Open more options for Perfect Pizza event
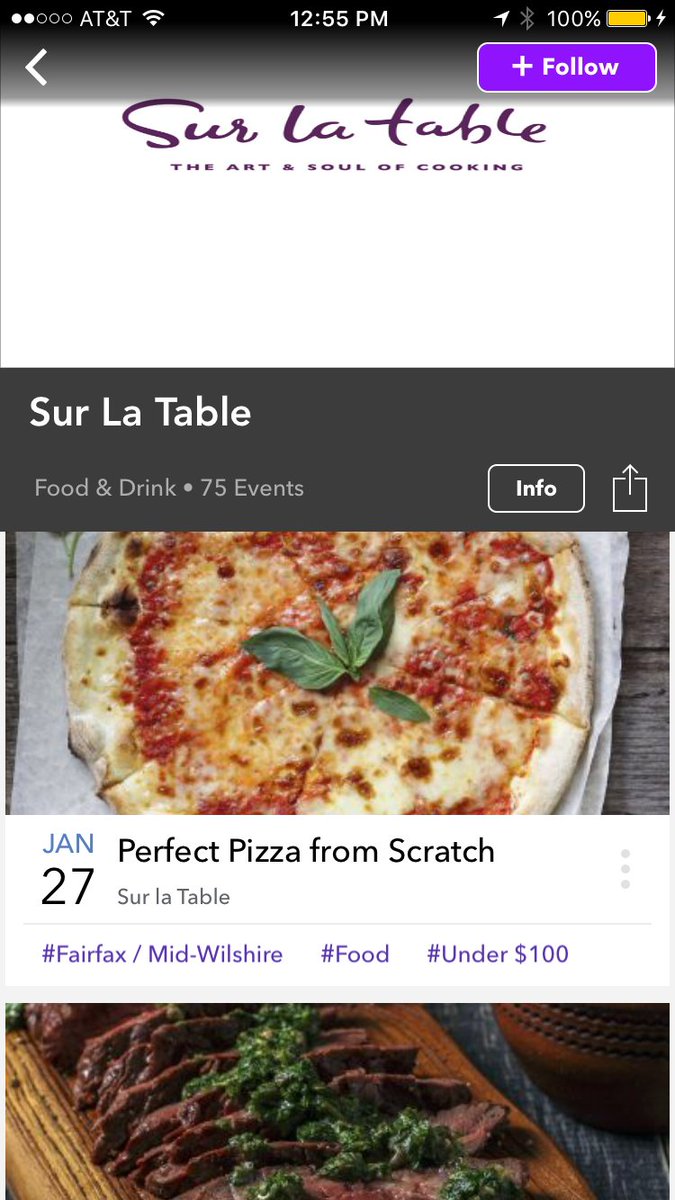 pos(625,869)
